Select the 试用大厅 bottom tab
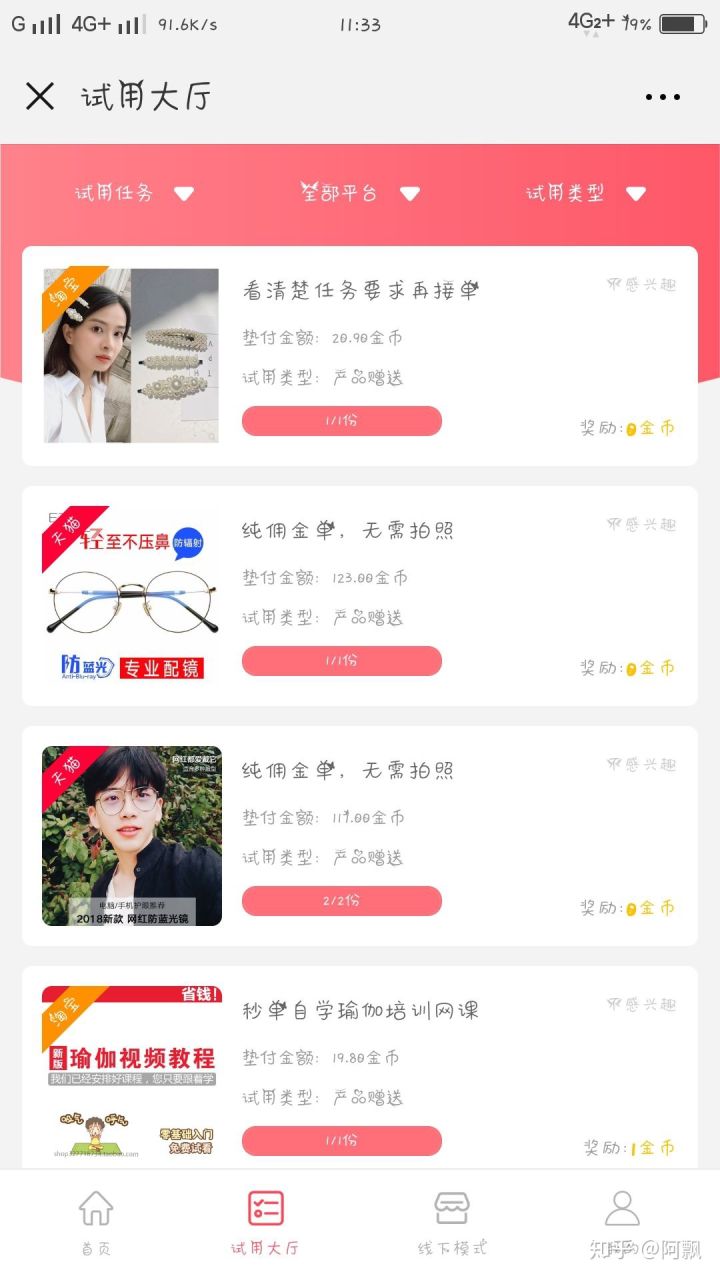This screenshot has width=720, height=1280. (x=265, y=1221)
